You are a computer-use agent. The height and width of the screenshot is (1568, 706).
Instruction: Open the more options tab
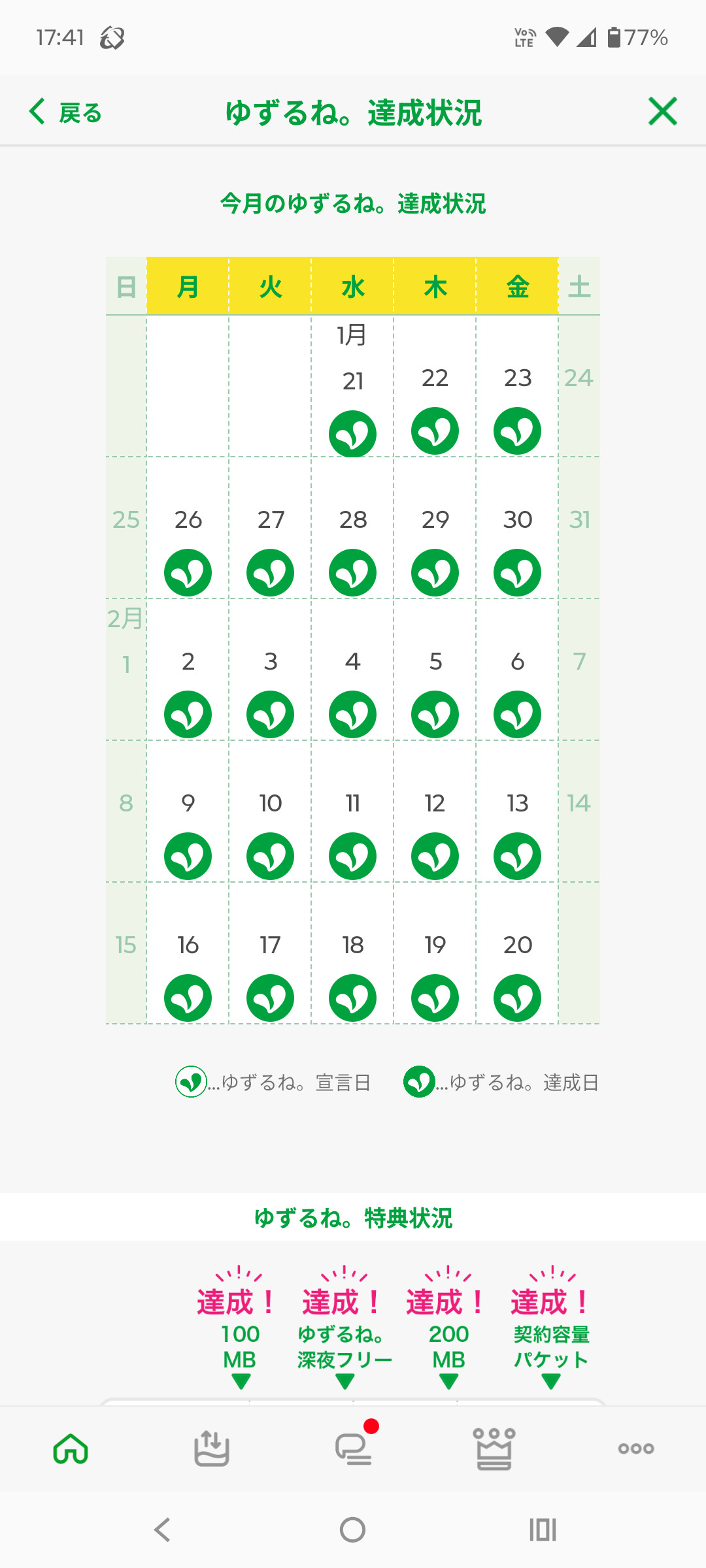point(635,1448)
